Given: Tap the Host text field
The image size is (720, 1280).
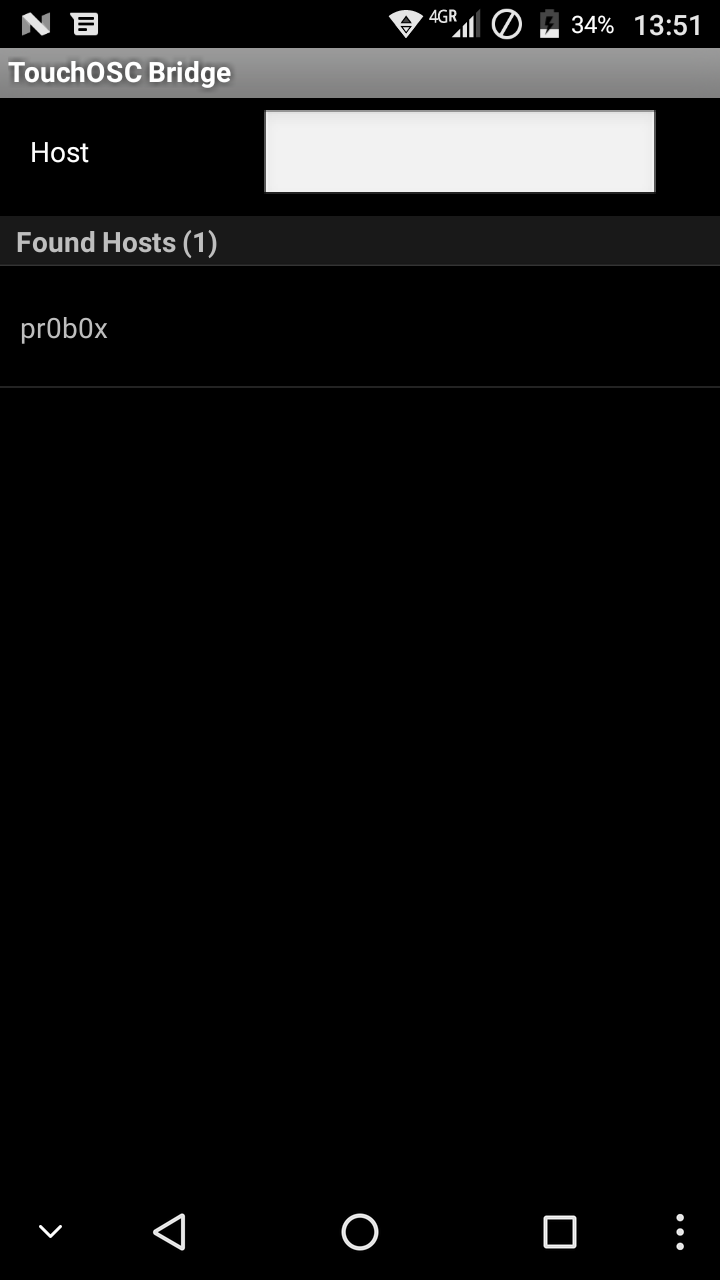Looking at the screenshot, I should coord(459,151).
